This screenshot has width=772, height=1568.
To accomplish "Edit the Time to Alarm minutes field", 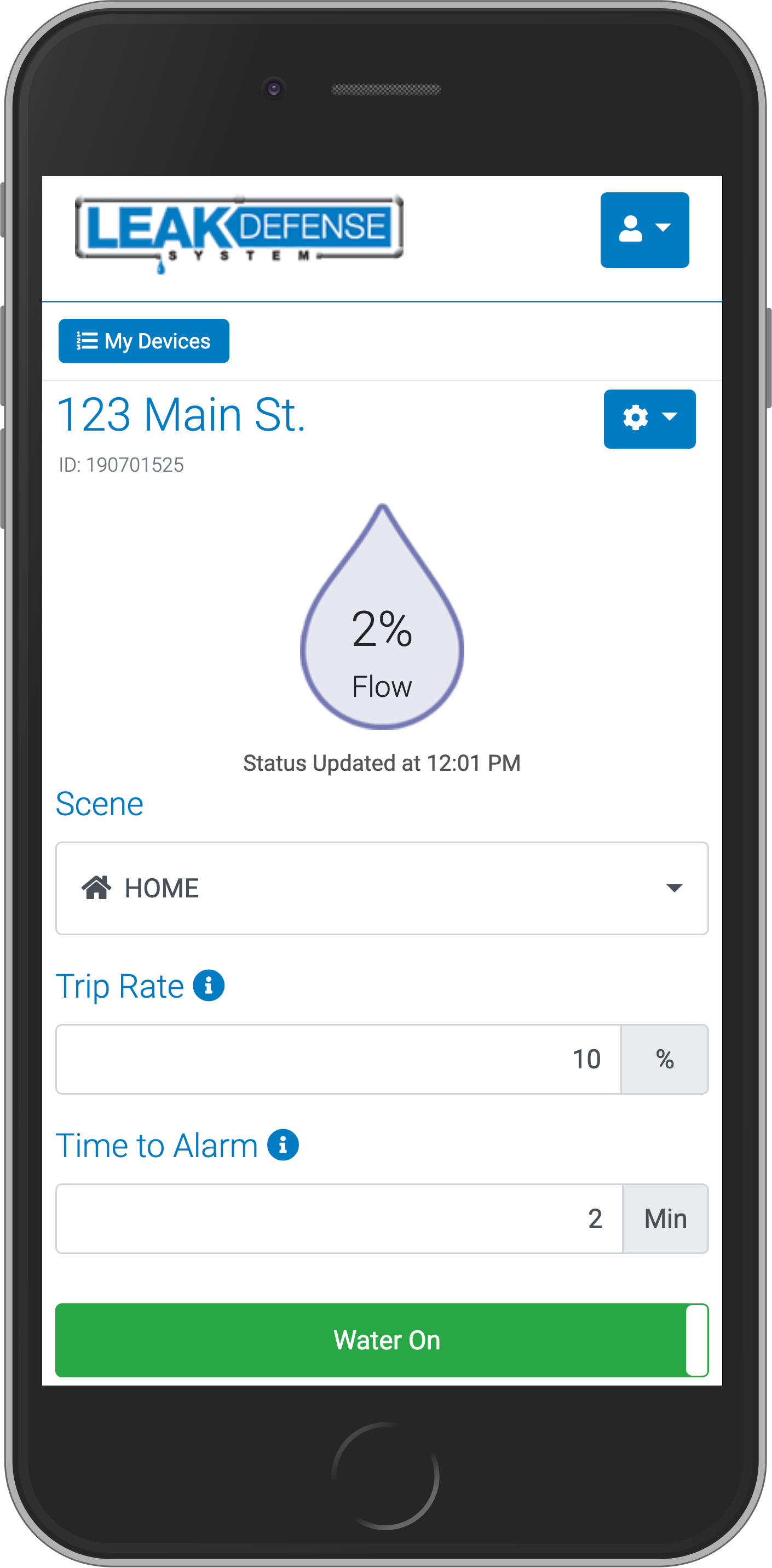I will coord(339,1218).
